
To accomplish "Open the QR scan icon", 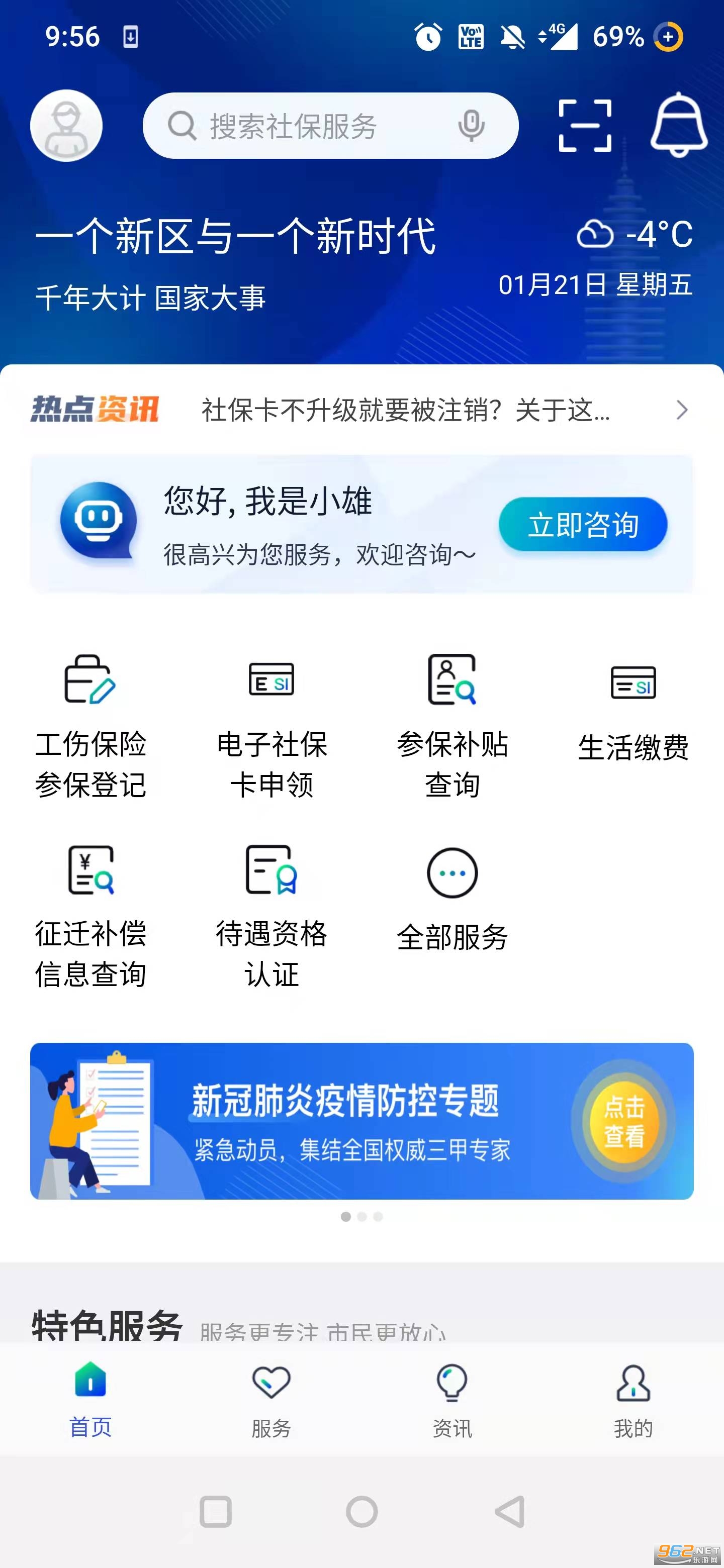I will click(585, 126).
